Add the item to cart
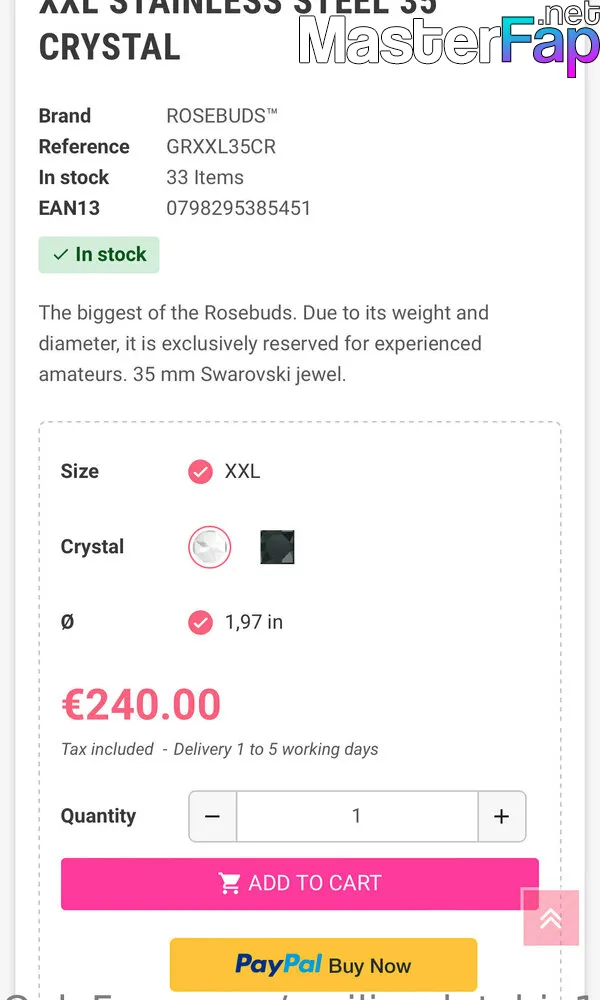 click(300, 883)
